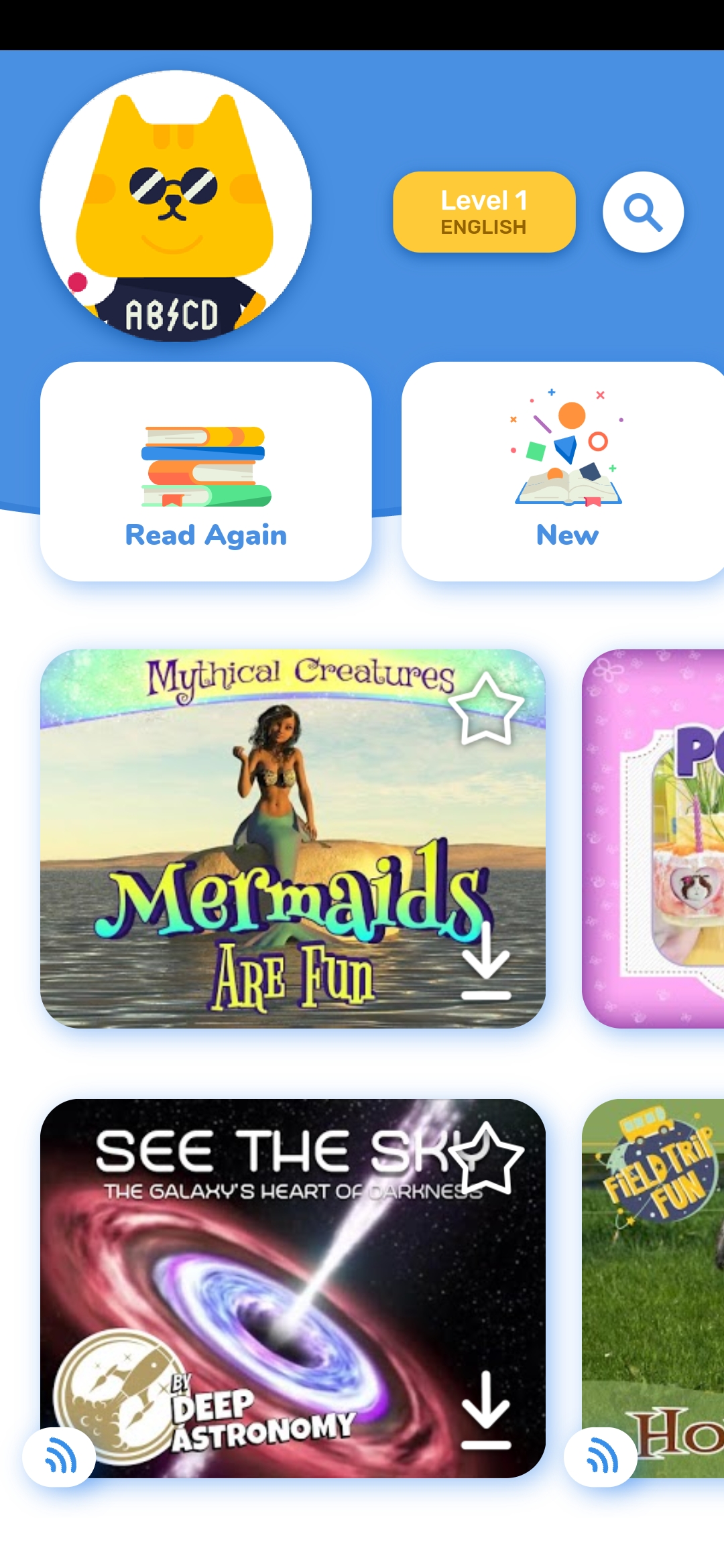Viewport: 724px width, 1568px height.
Task: Download the See The Sky book
Action: point(486,1413)
